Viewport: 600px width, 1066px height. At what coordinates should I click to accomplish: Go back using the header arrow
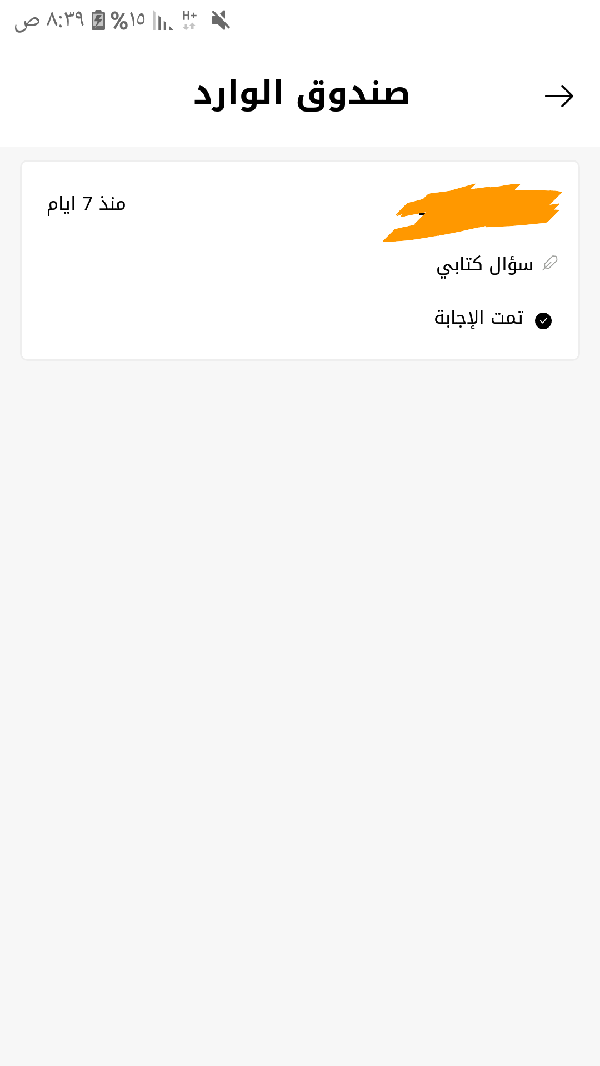(x=558, y=96)
